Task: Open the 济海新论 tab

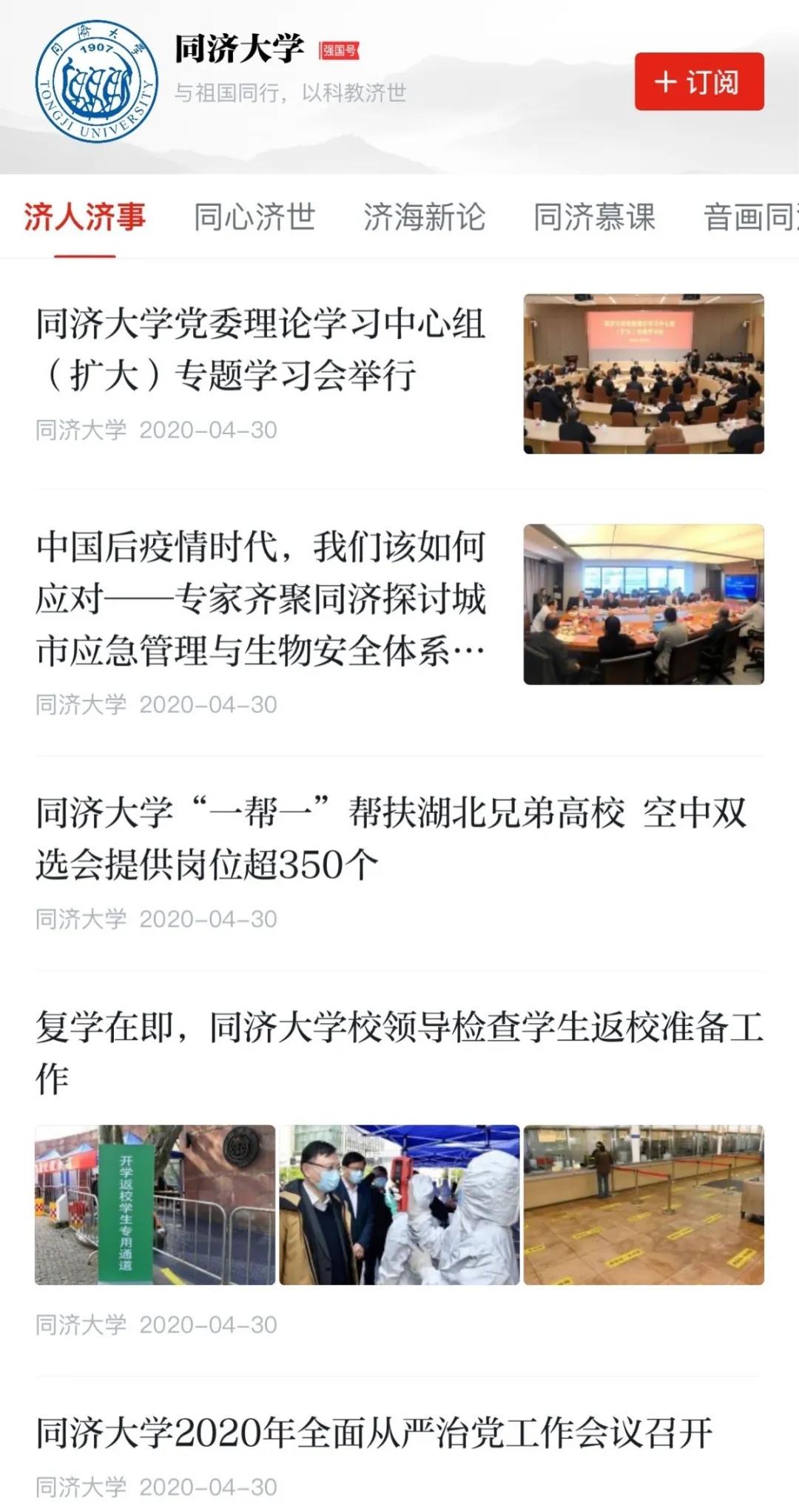Action: [424, 217]
